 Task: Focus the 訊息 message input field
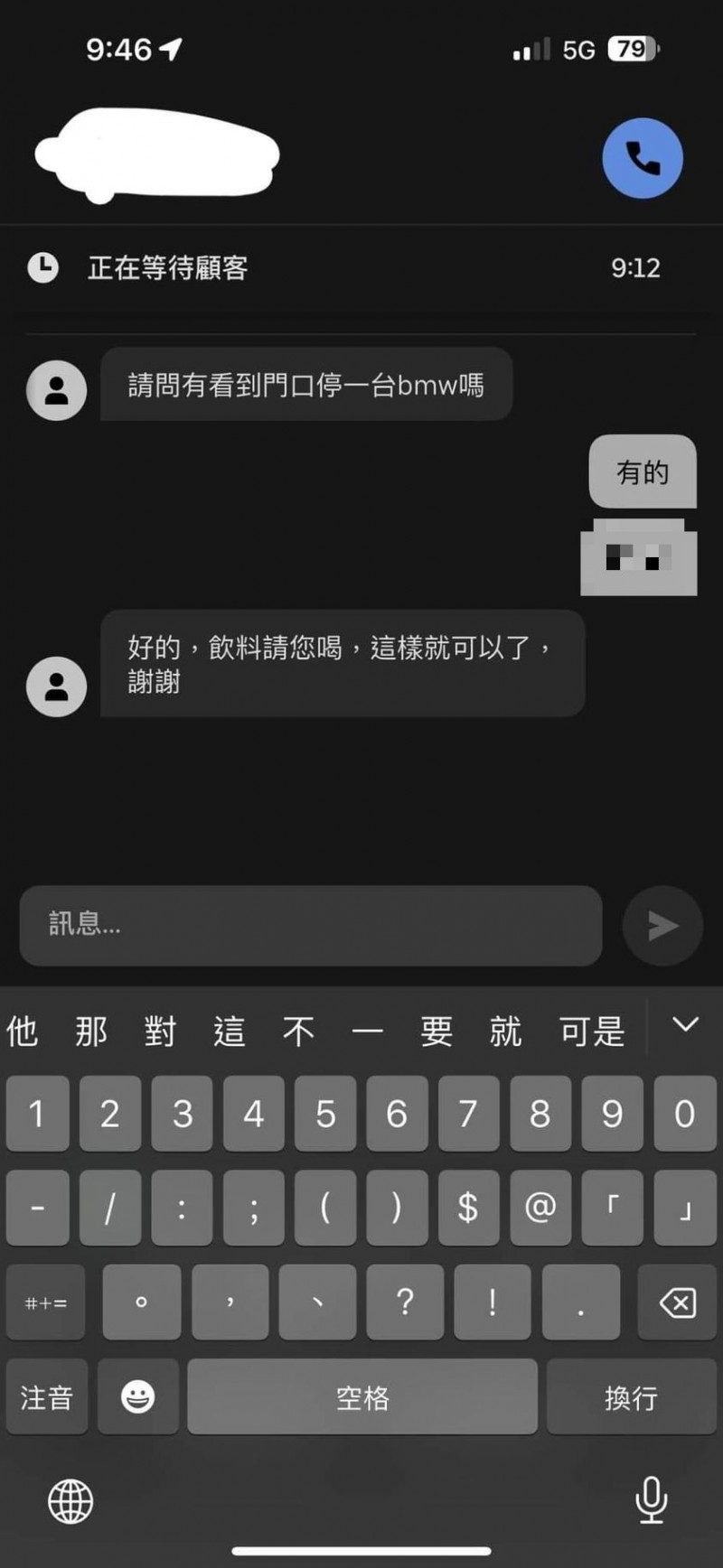point(310,925)
